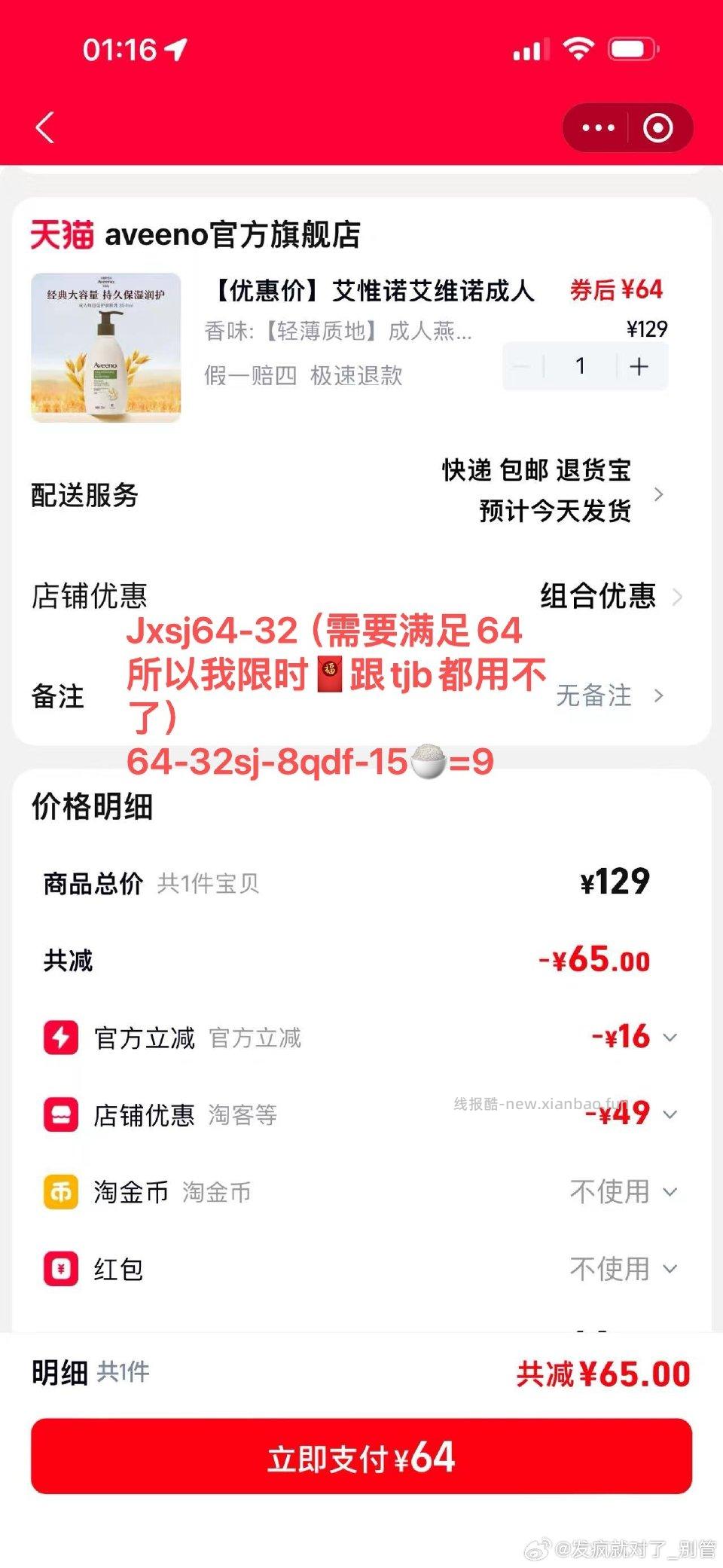Increase quantity with the plus stepper
This screenshot has height=1568, width=723.
639,365
